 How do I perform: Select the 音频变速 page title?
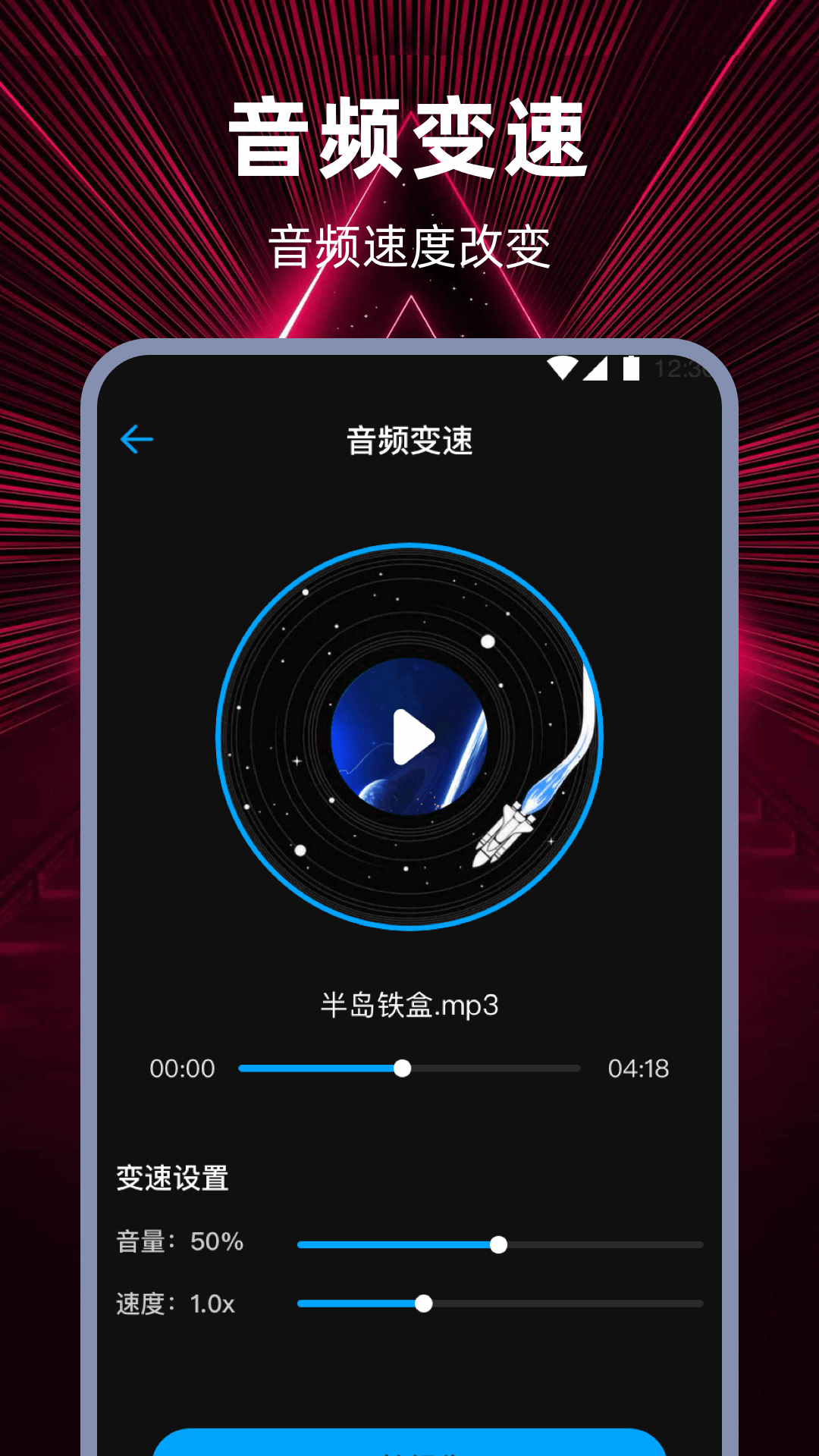pos(409,440)
